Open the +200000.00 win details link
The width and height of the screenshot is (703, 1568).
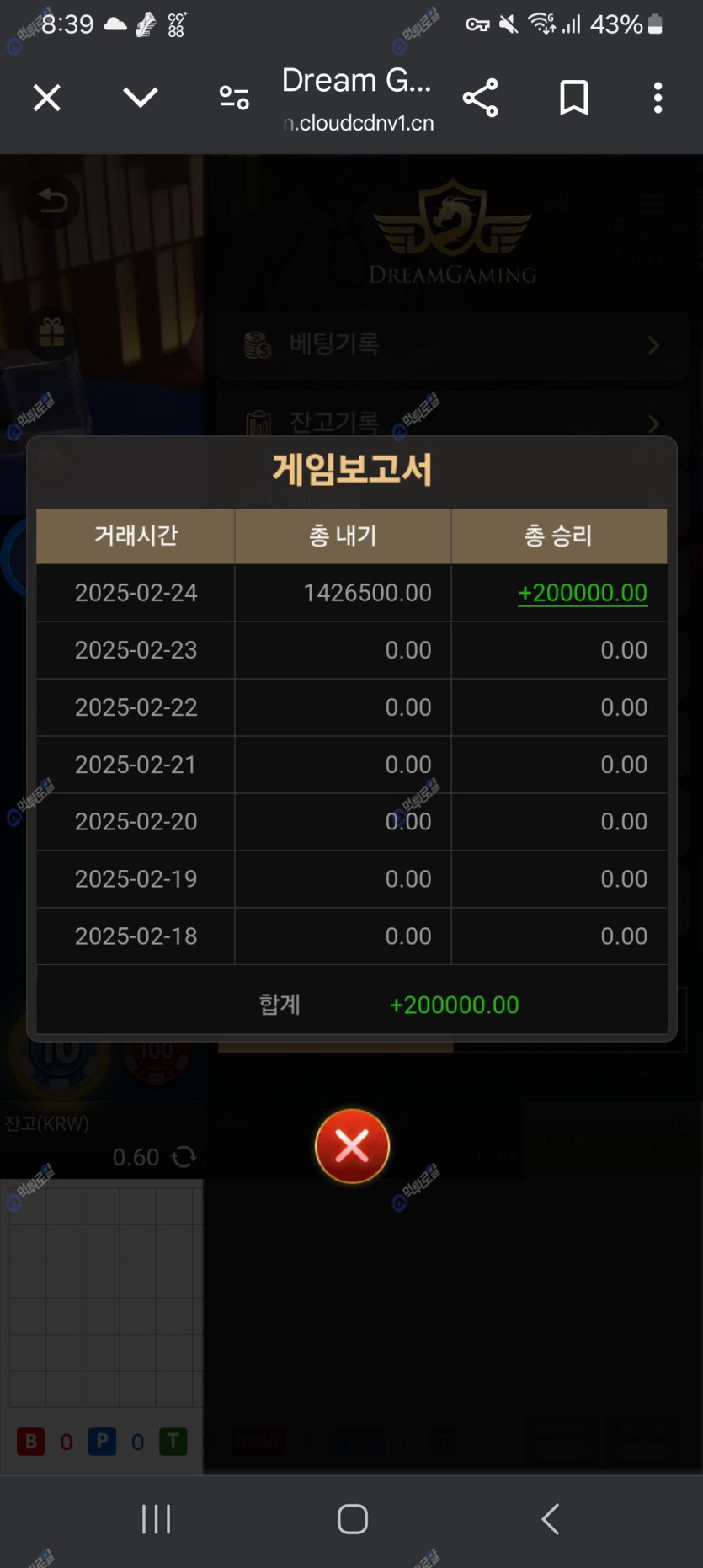pyautogui.click(x=583, y=593)
